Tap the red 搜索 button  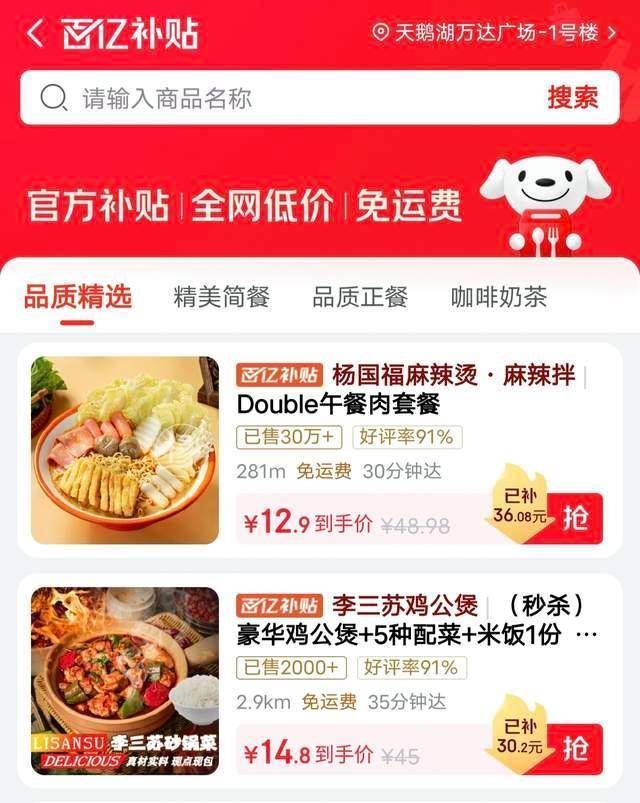572,98
